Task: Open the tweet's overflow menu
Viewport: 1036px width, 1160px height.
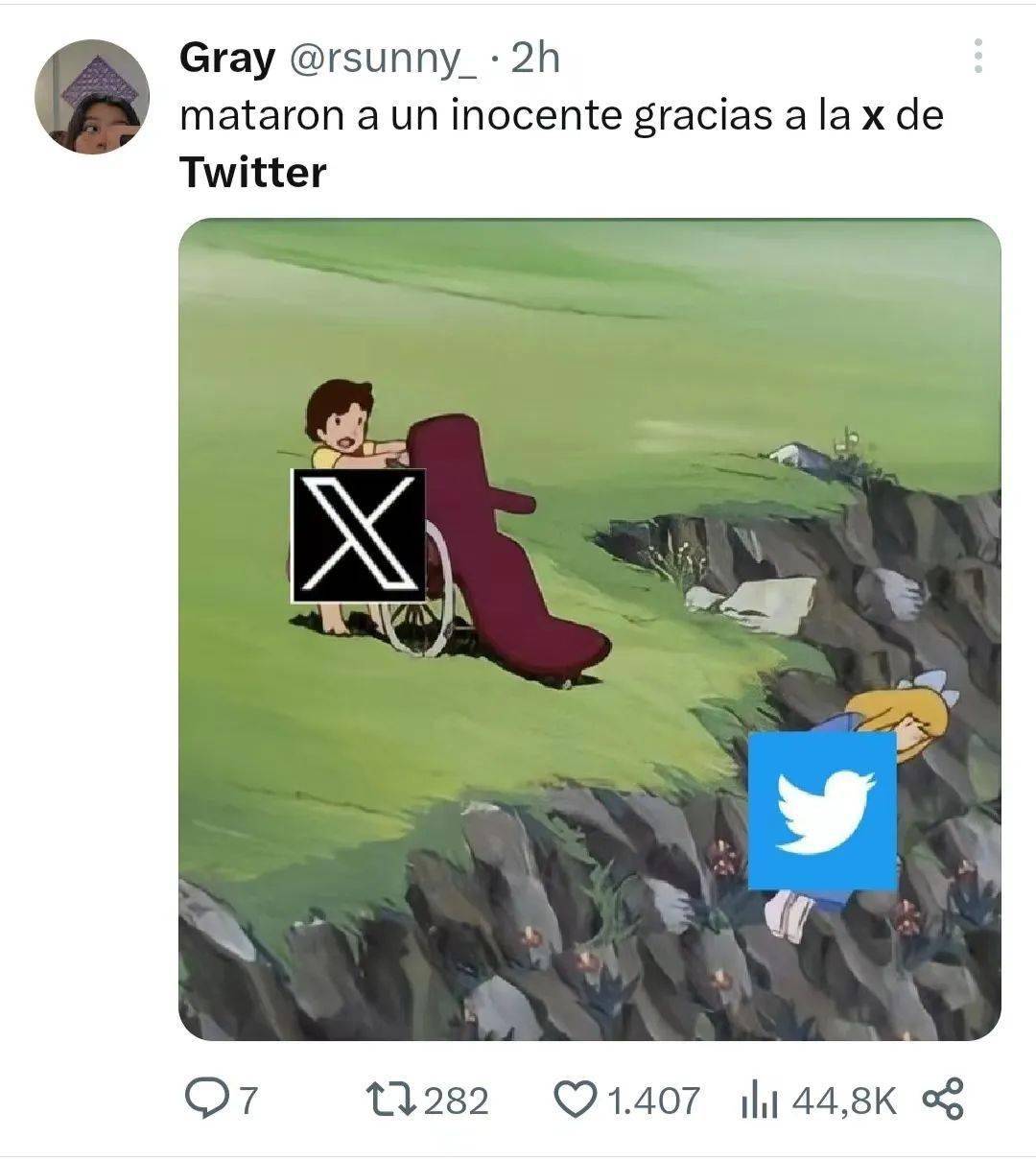Action: coord(977,57)
